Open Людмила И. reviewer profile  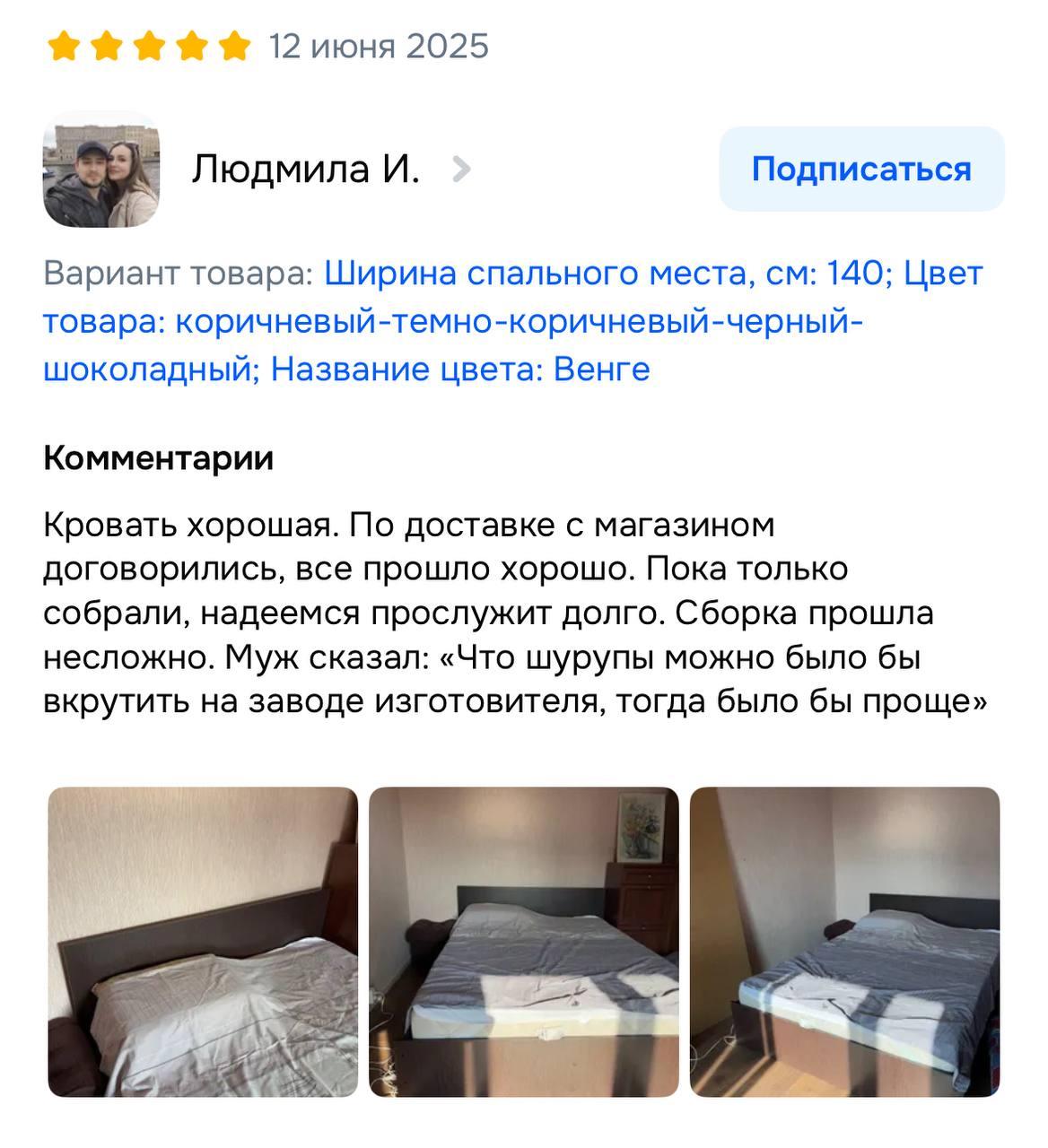305,169
